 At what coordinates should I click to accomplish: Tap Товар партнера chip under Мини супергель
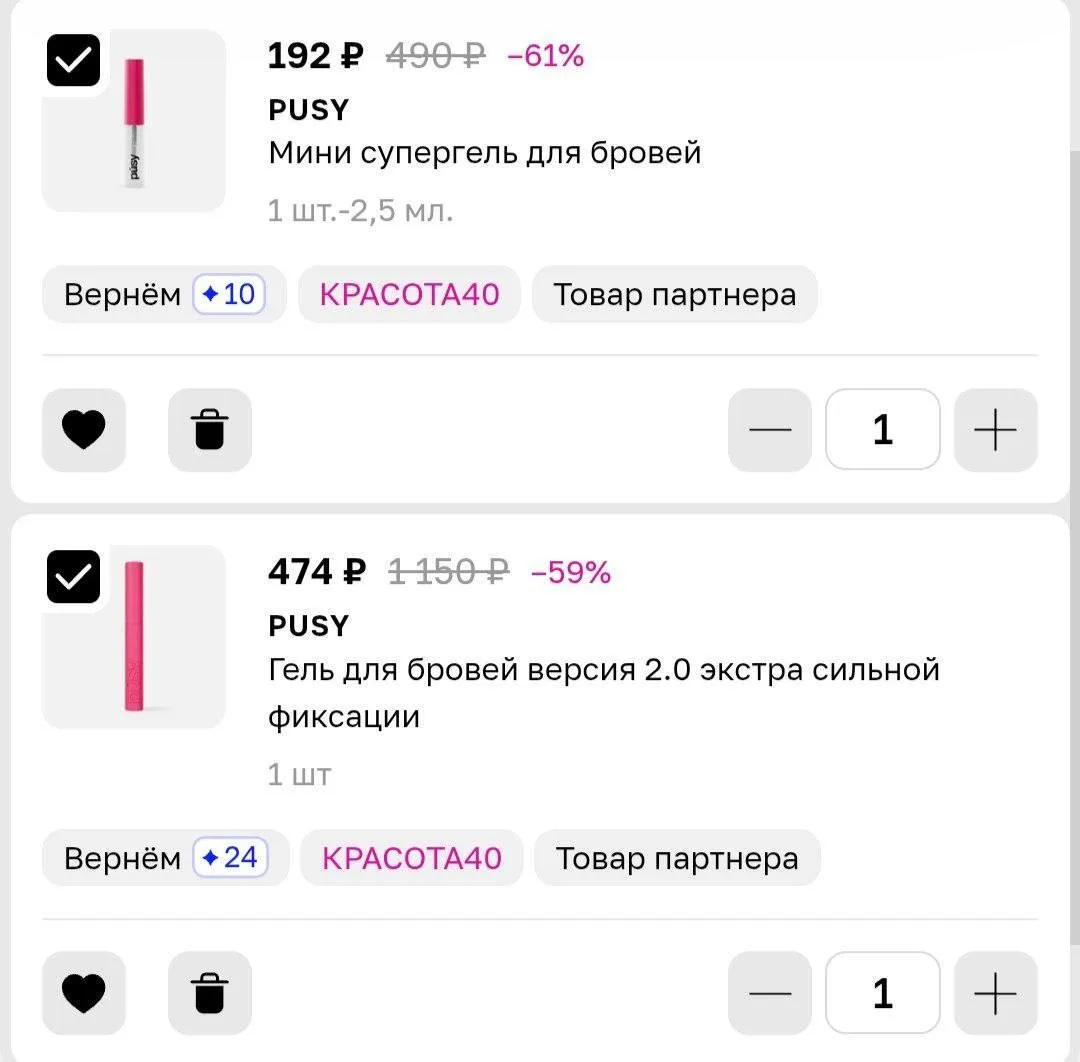pyautogui.click(x=674, y=295)
